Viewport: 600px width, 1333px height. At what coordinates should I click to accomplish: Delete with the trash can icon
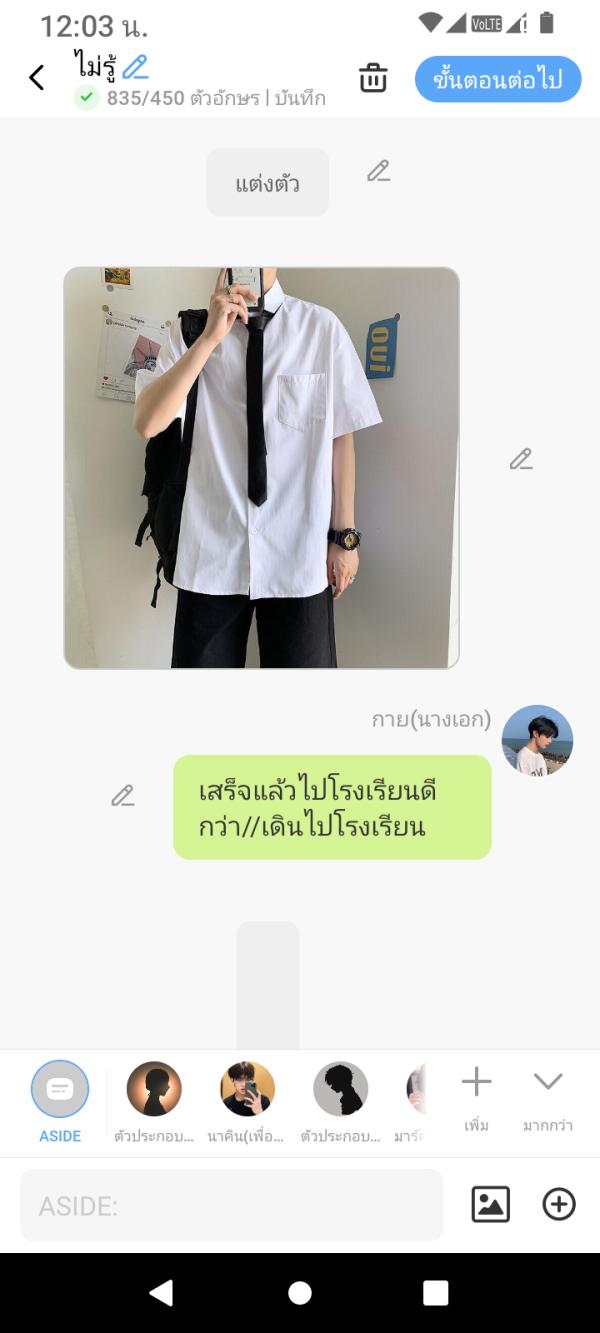[x=373, y=78]
